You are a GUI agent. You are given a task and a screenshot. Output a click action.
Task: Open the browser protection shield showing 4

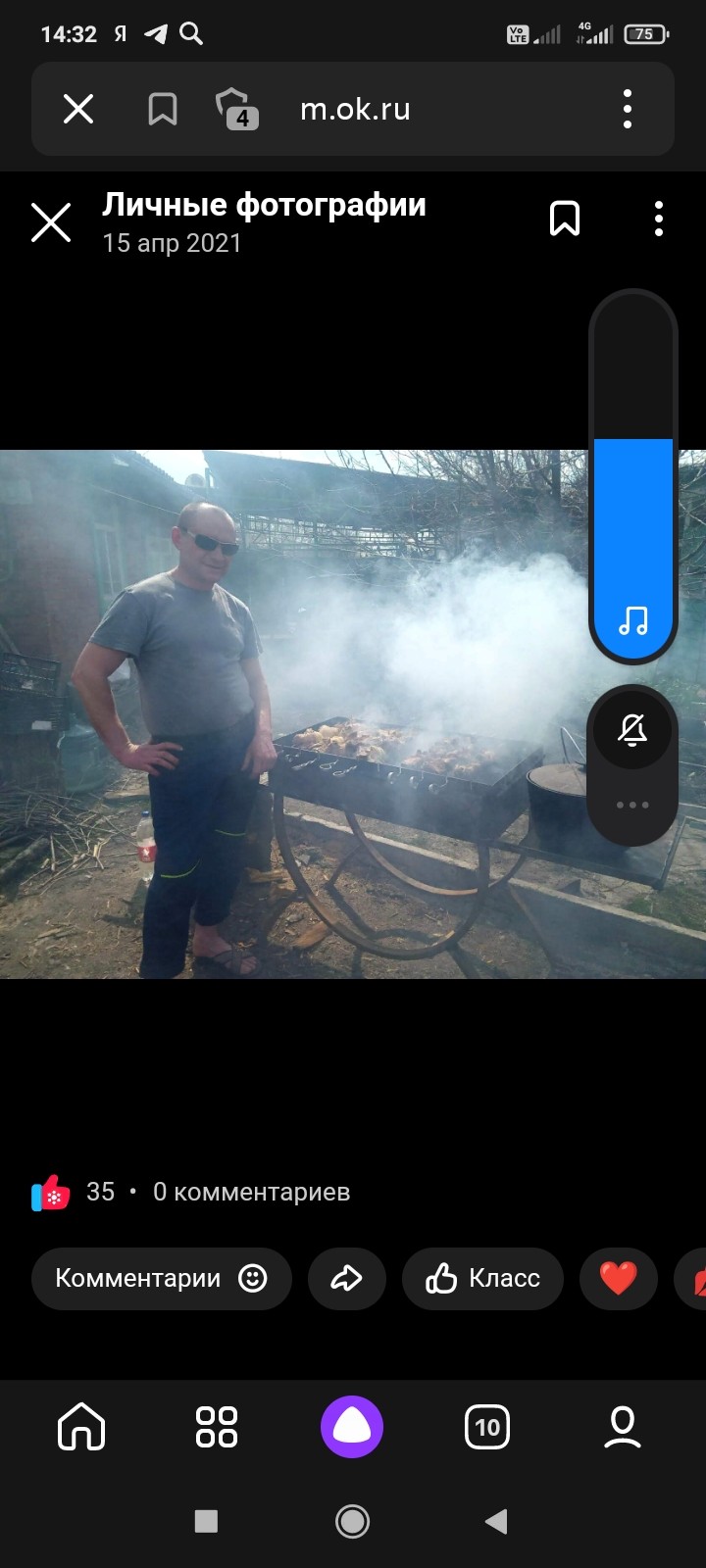[236, 109]
